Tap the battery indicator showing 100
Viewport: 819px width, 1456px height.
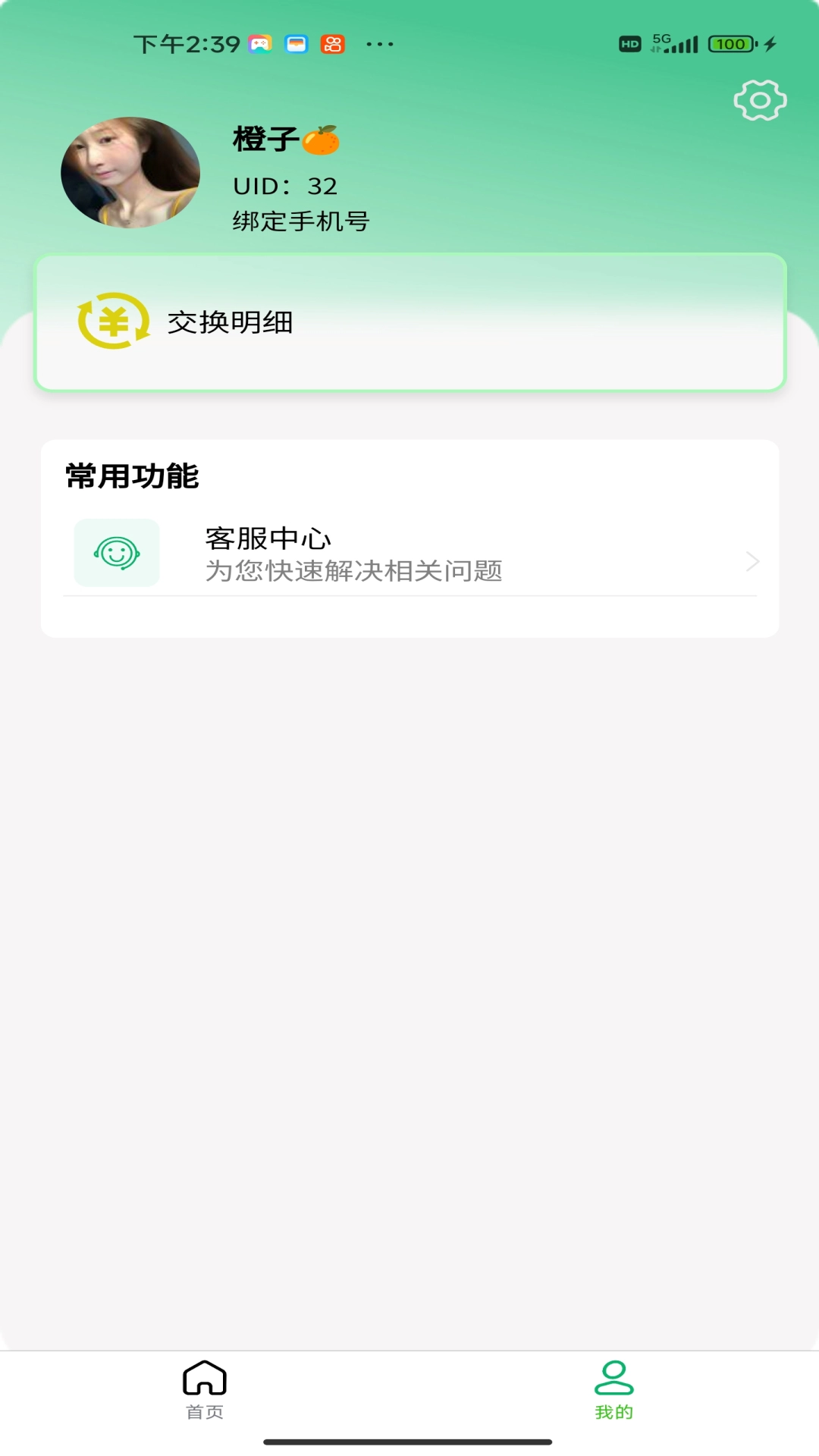(729, 43)
